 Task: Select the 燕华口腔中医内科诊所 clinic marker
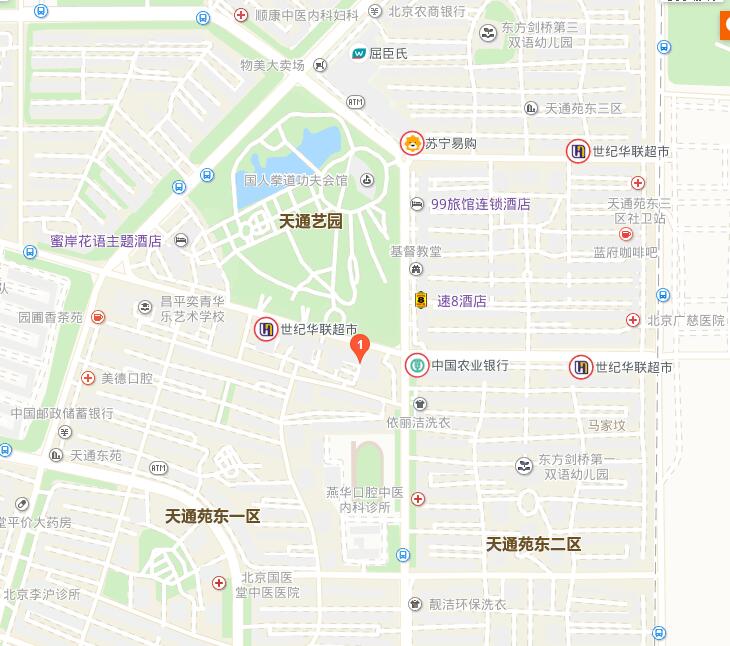(418, 498)
